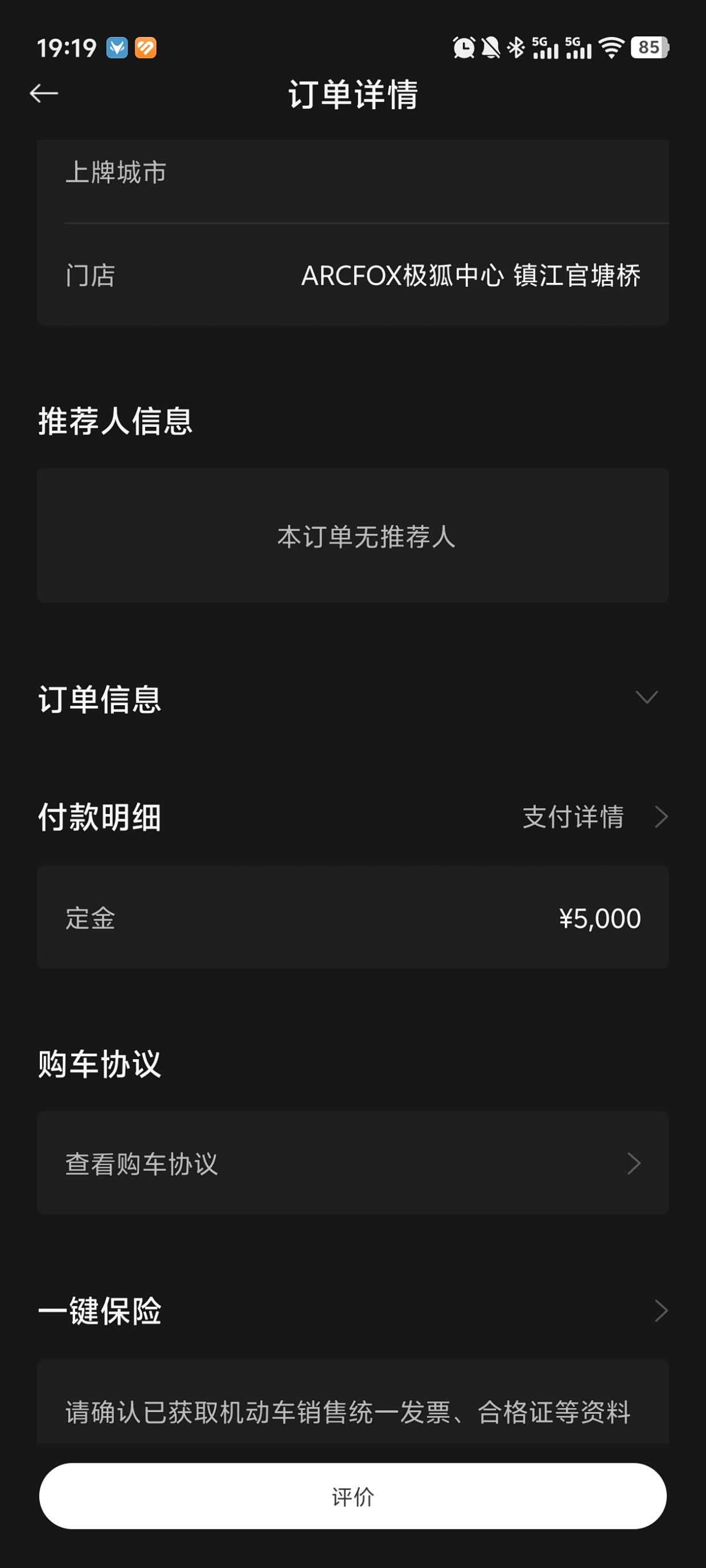This screenshot has width=706, height=1568.
Task: Open the 一键保险 section
Action: pyautogui.click(x=660, y=1311)
